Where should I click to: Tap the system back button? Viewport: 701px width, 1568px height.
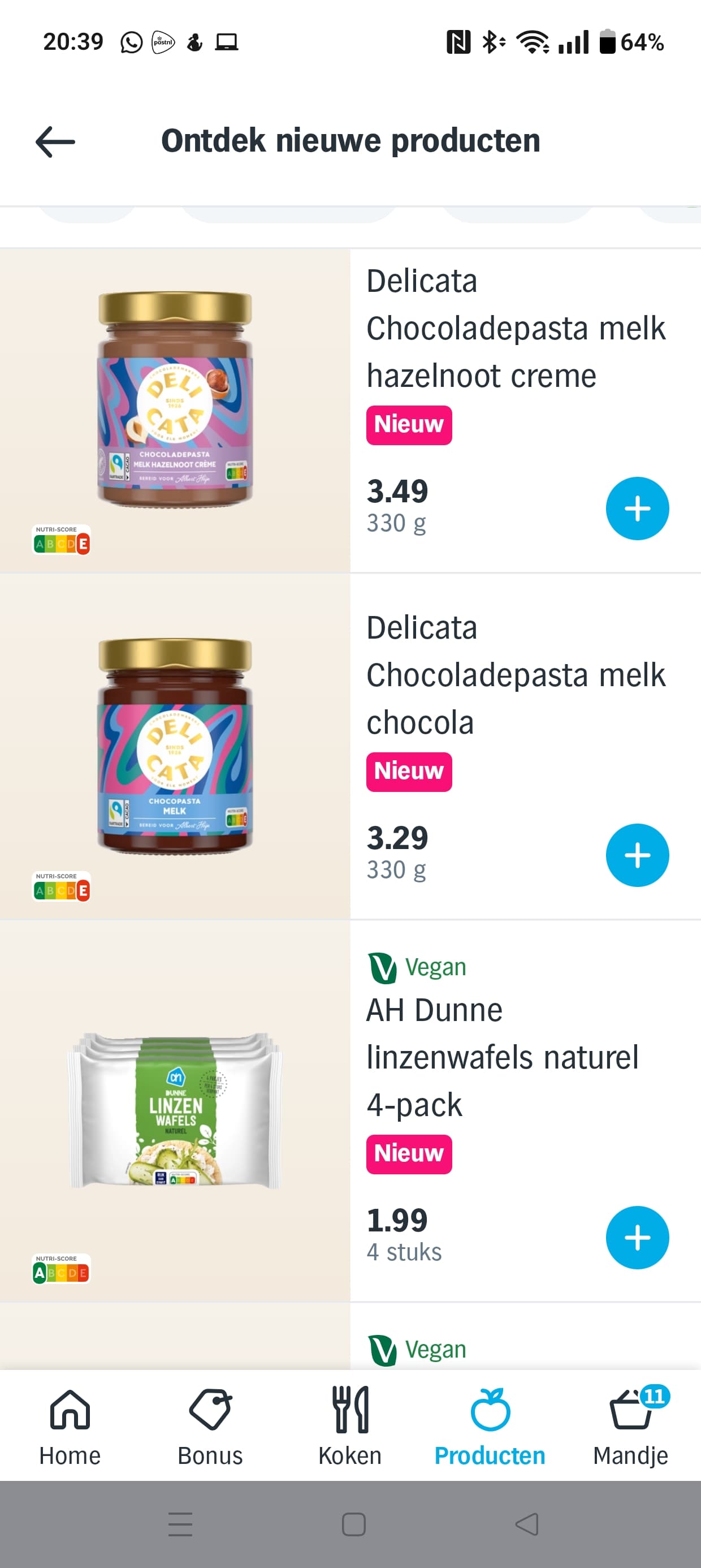click(x=527, y=1524)
